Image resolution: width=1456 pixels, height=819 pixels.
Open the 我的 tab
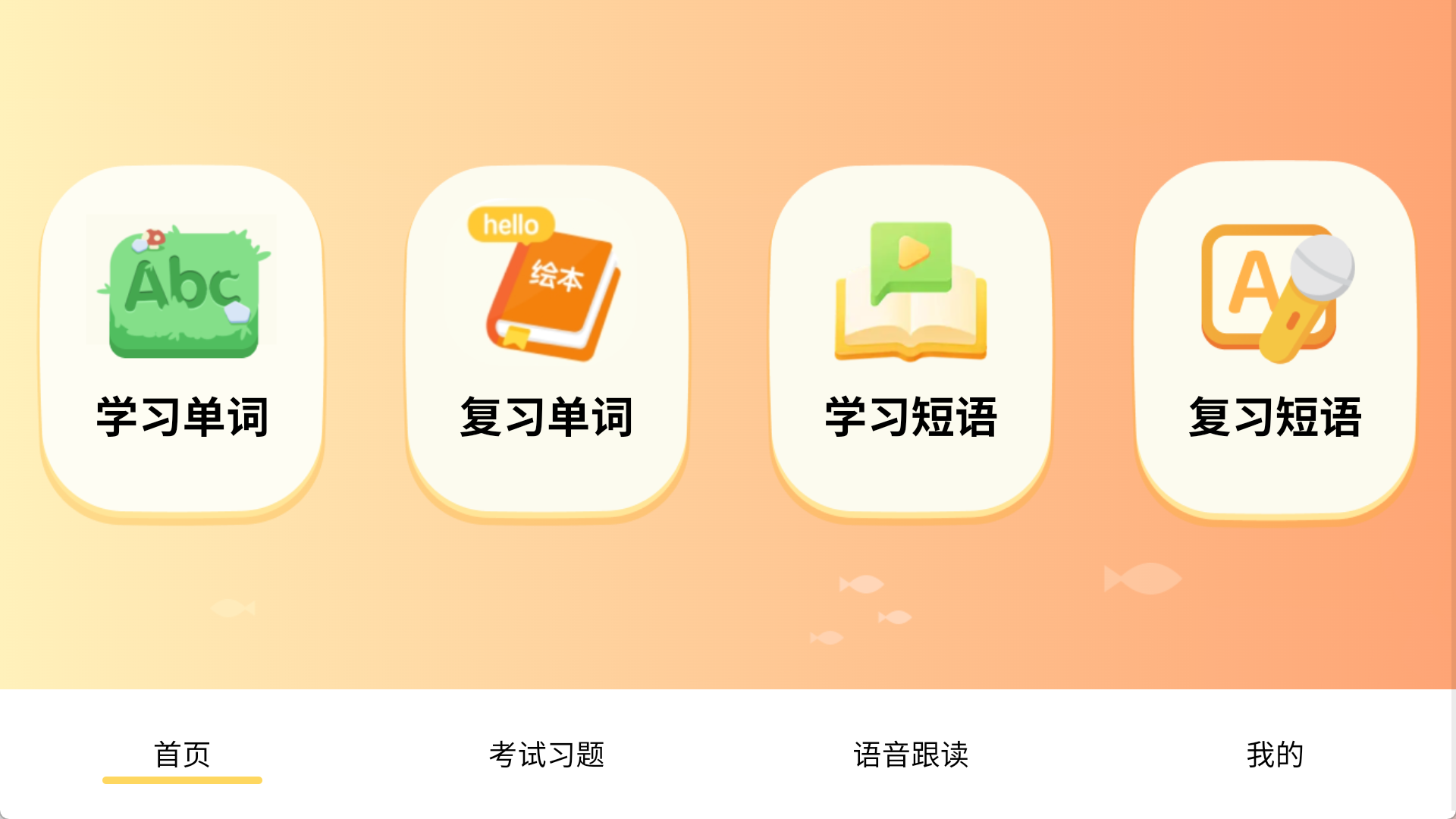1275,755
